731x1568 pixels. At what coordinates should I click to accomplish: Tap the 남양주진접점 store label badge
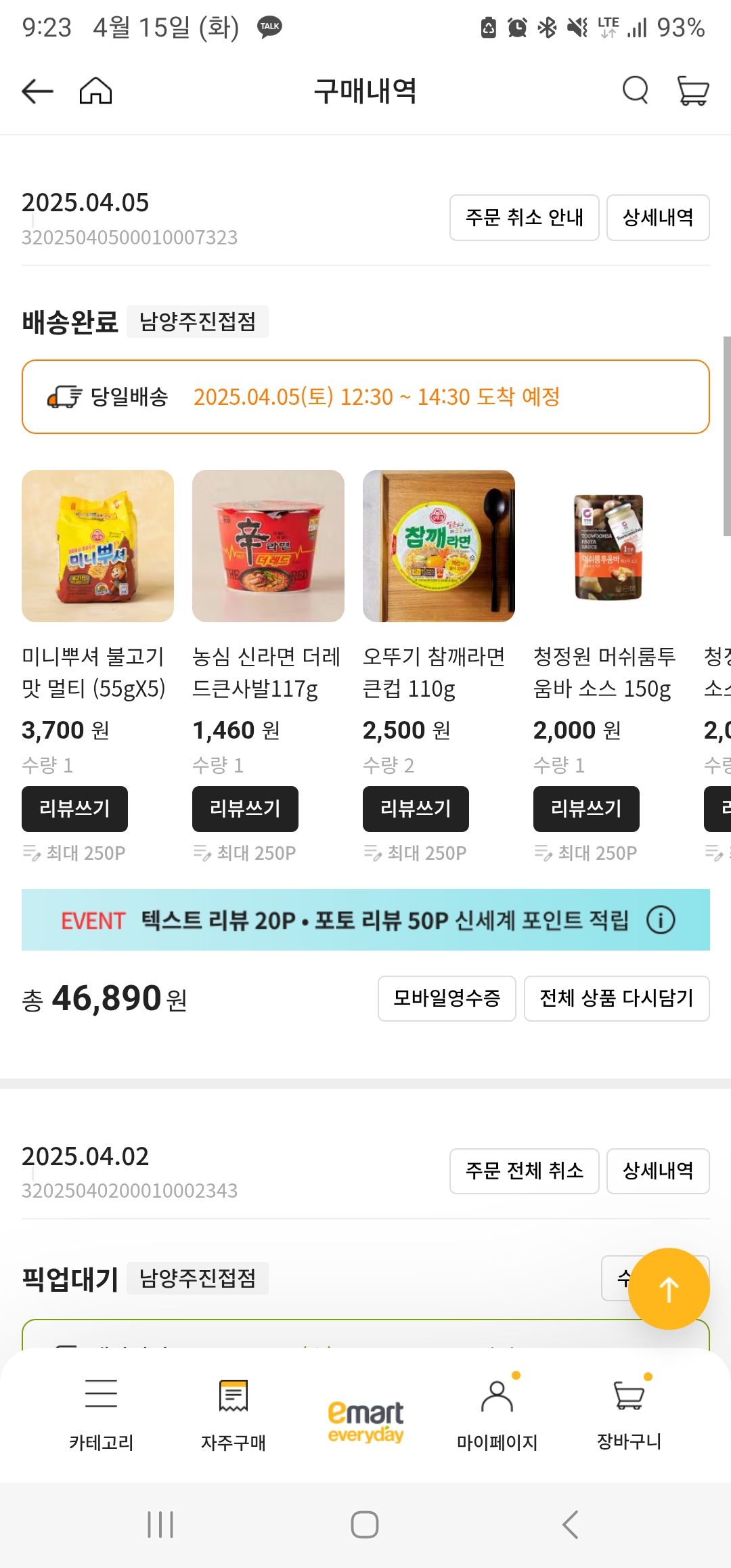coord(198,321)
